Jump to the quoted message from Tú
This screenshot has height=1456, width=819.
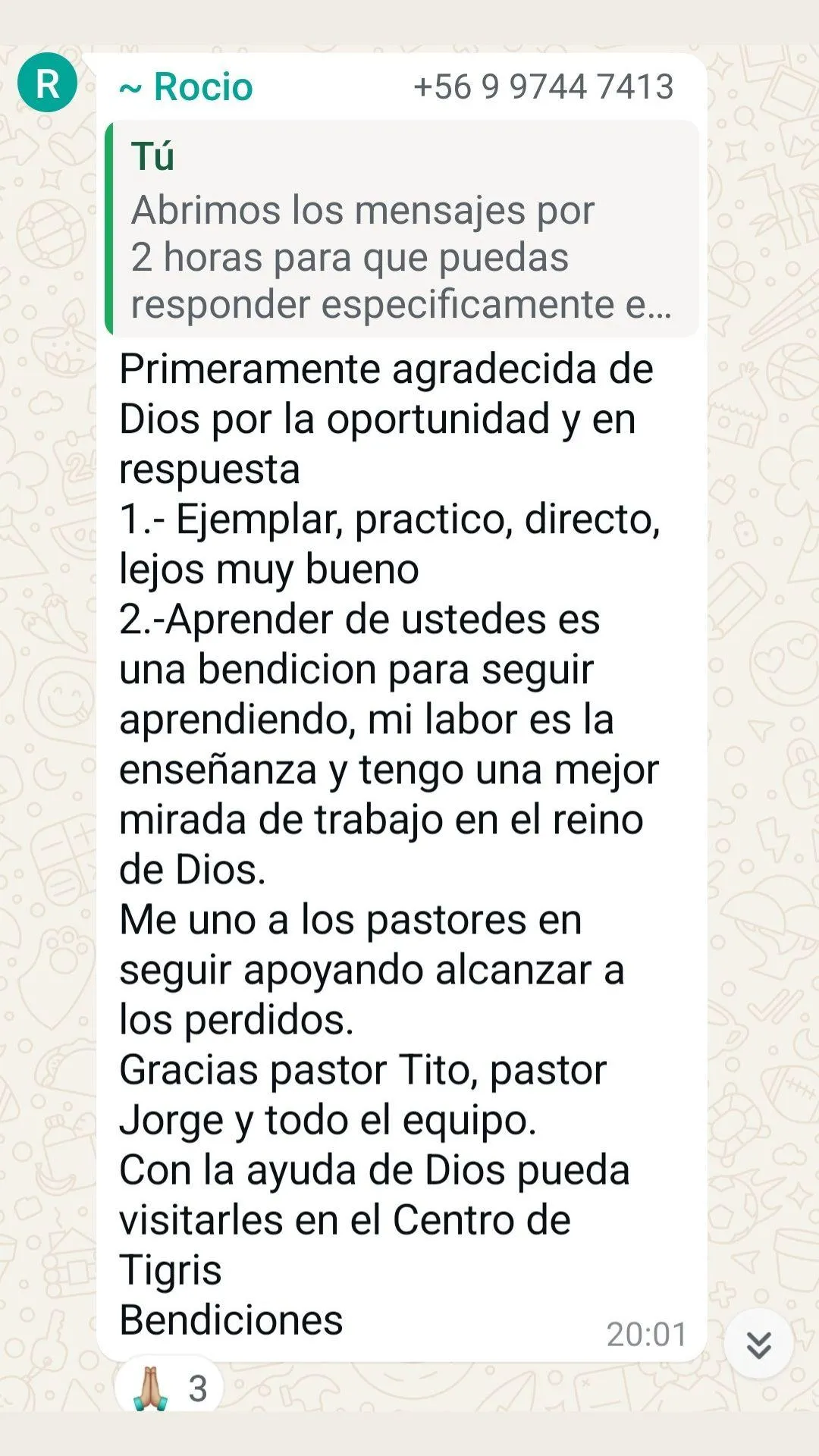[x=402, y=229]
